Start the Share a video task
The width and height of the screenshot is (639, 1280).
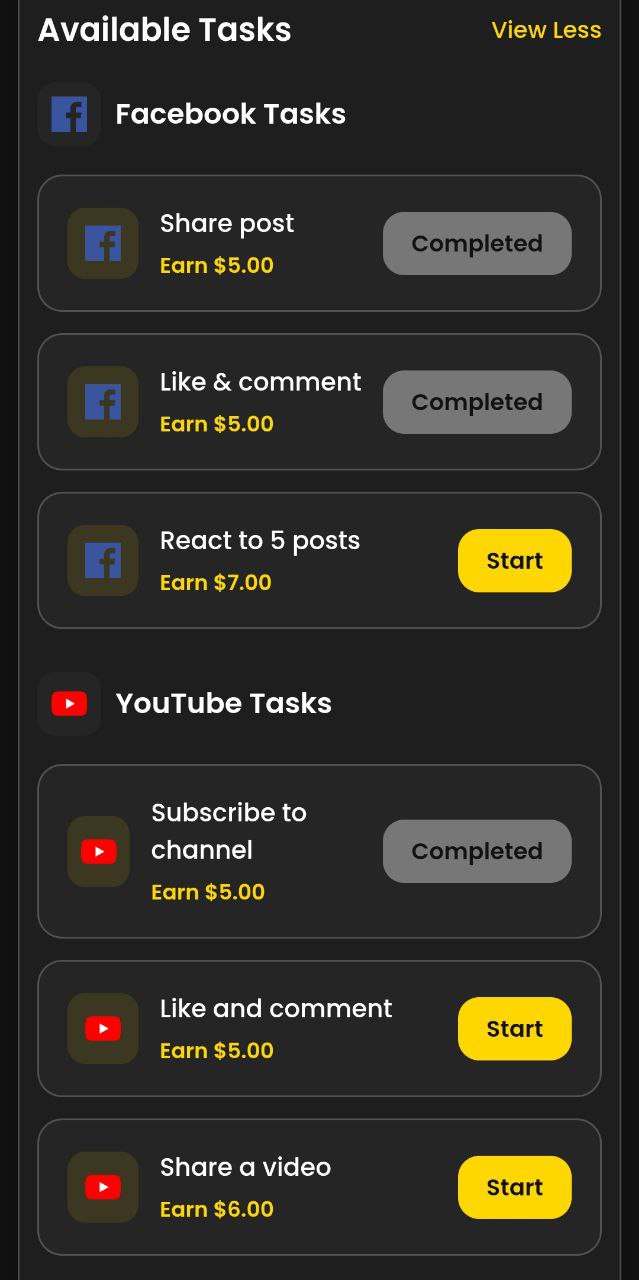click(x=514, y=1187)
